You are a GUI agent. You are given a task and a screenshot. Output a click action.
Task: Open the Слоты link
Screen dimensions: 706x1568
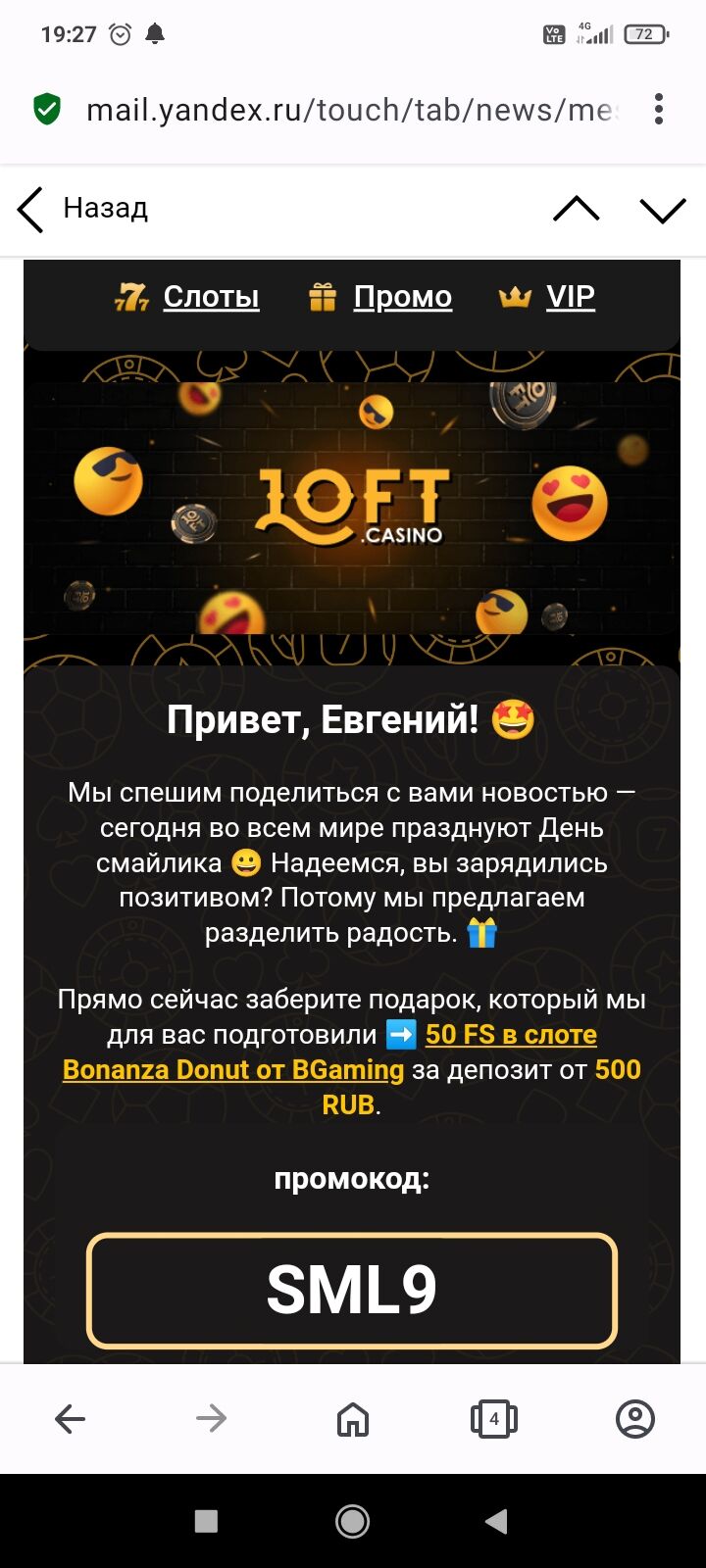[210, 296]
